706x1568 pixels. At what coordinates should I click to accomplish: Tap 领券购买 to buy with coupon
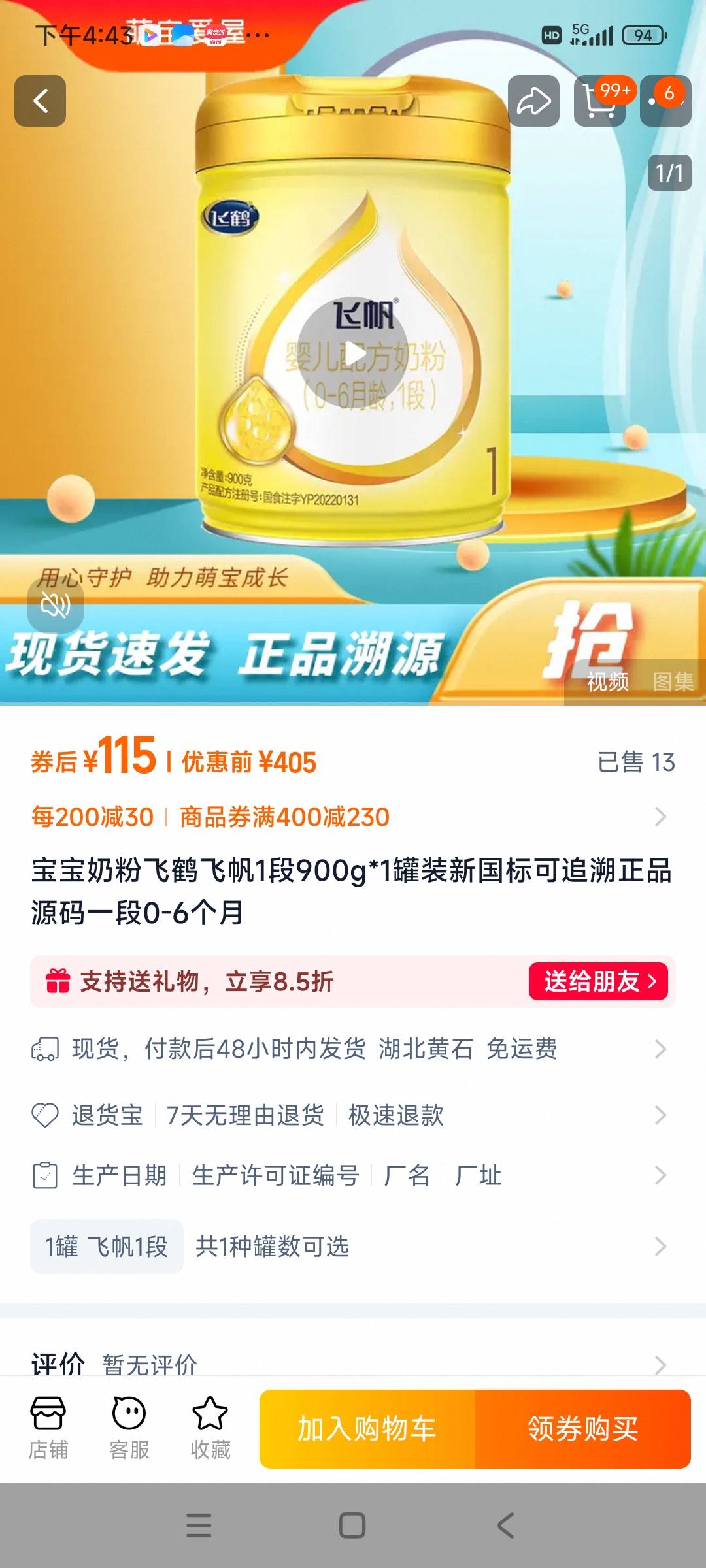[582, 1429]
